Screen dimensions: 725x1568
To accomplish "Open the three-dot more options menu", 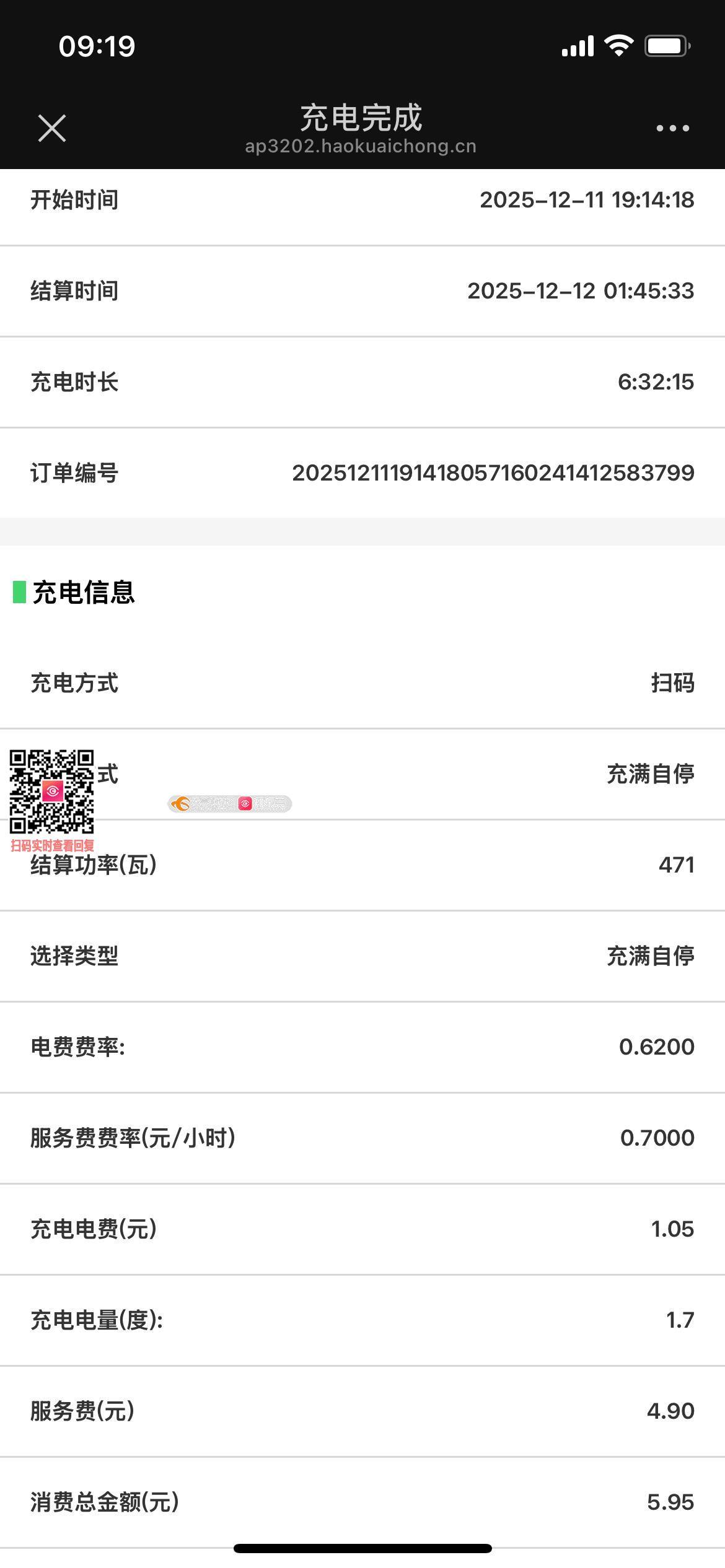I will [672, 128].
